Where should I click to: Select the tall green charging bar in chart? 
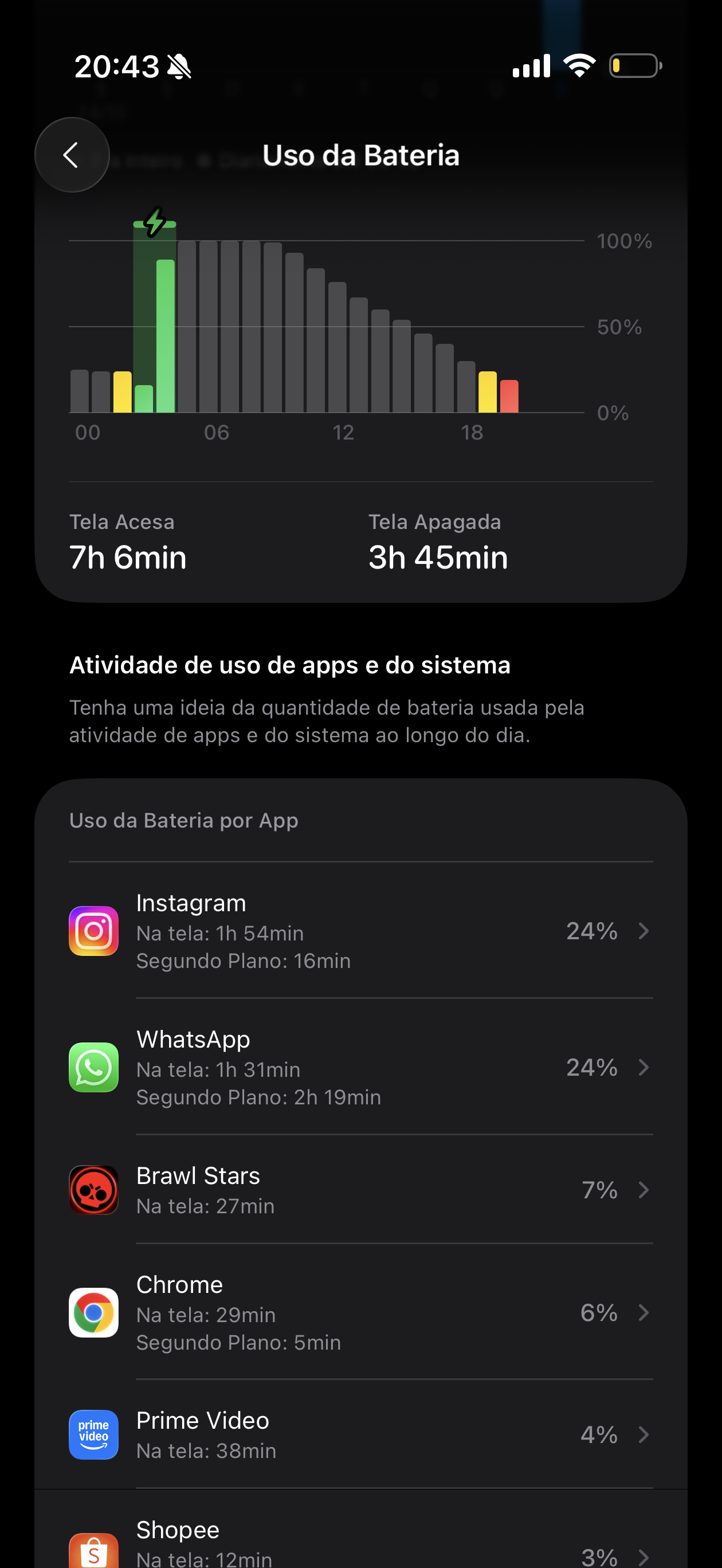pyautogui.click(x=166, y=336)
